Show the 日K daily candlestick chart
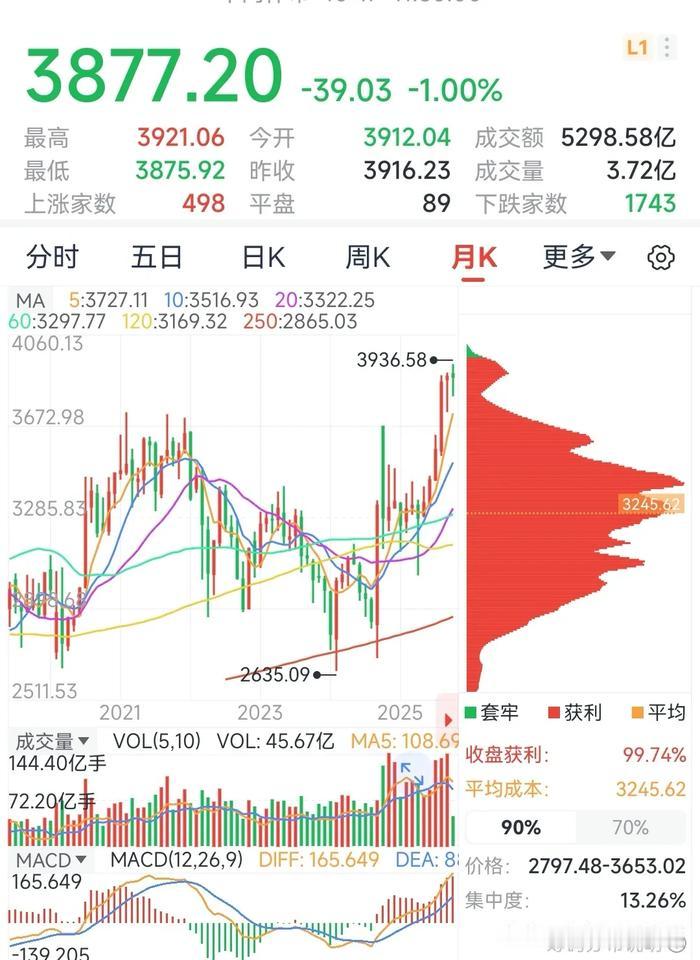Image resolution: width=700 pixels, height=960 pixels. tap(263, 257)
